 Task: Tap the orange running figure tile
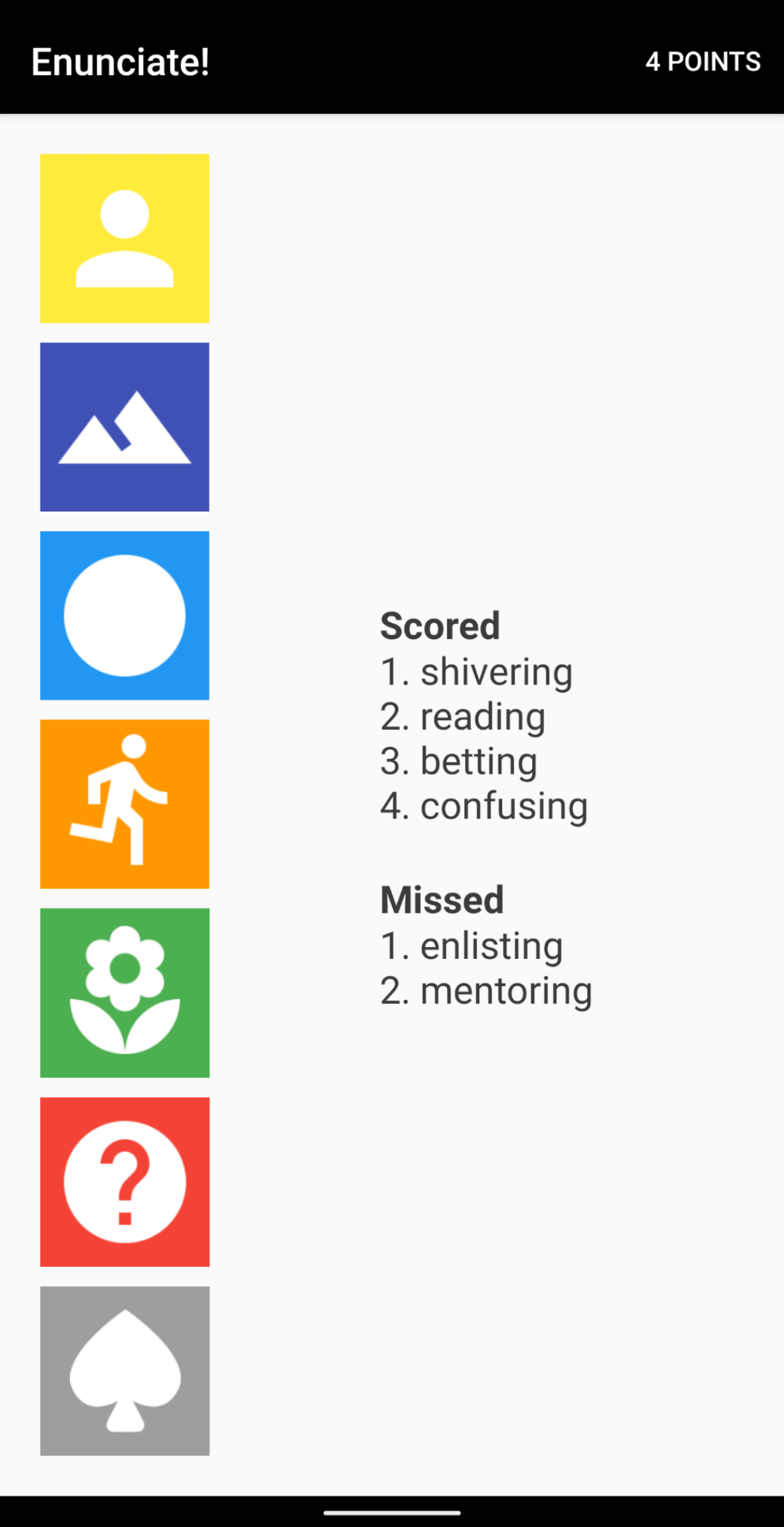pyautogui.click(x=124, y=804)
